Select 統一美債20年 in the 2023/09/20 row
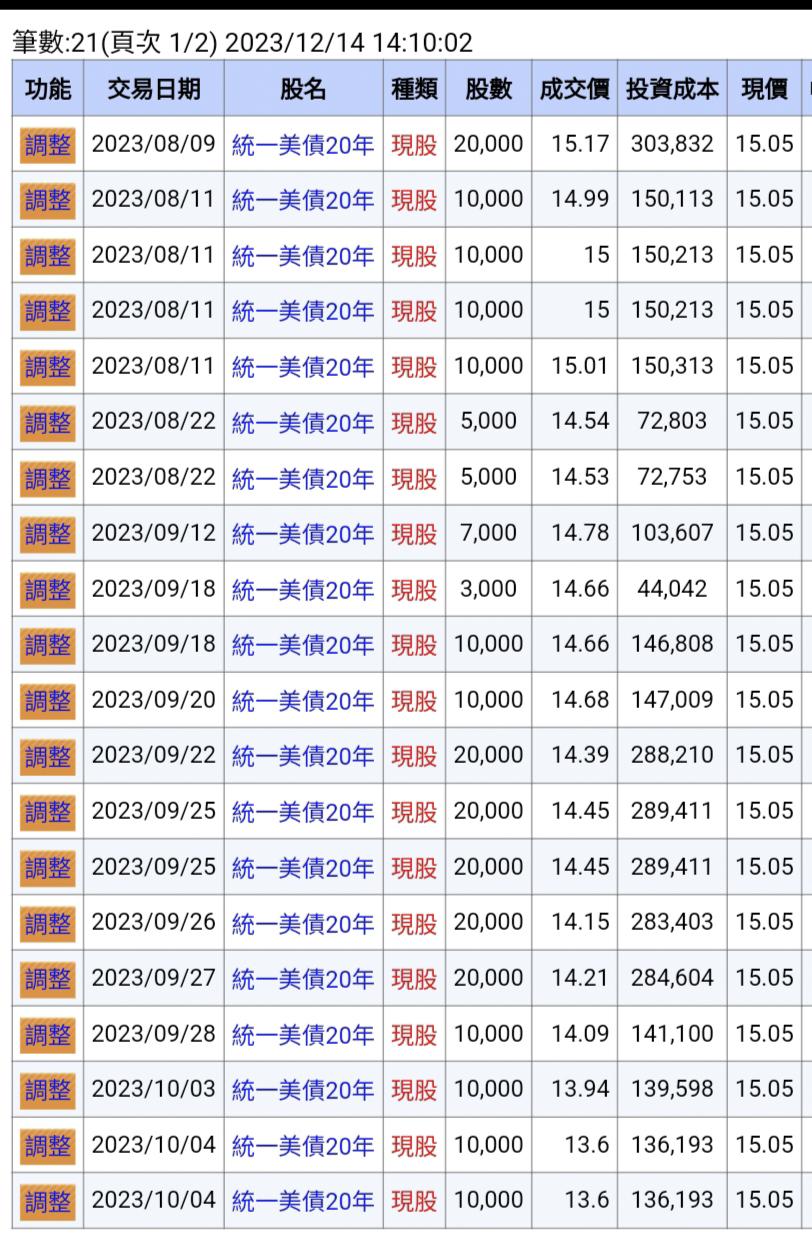 pos(303,700)
